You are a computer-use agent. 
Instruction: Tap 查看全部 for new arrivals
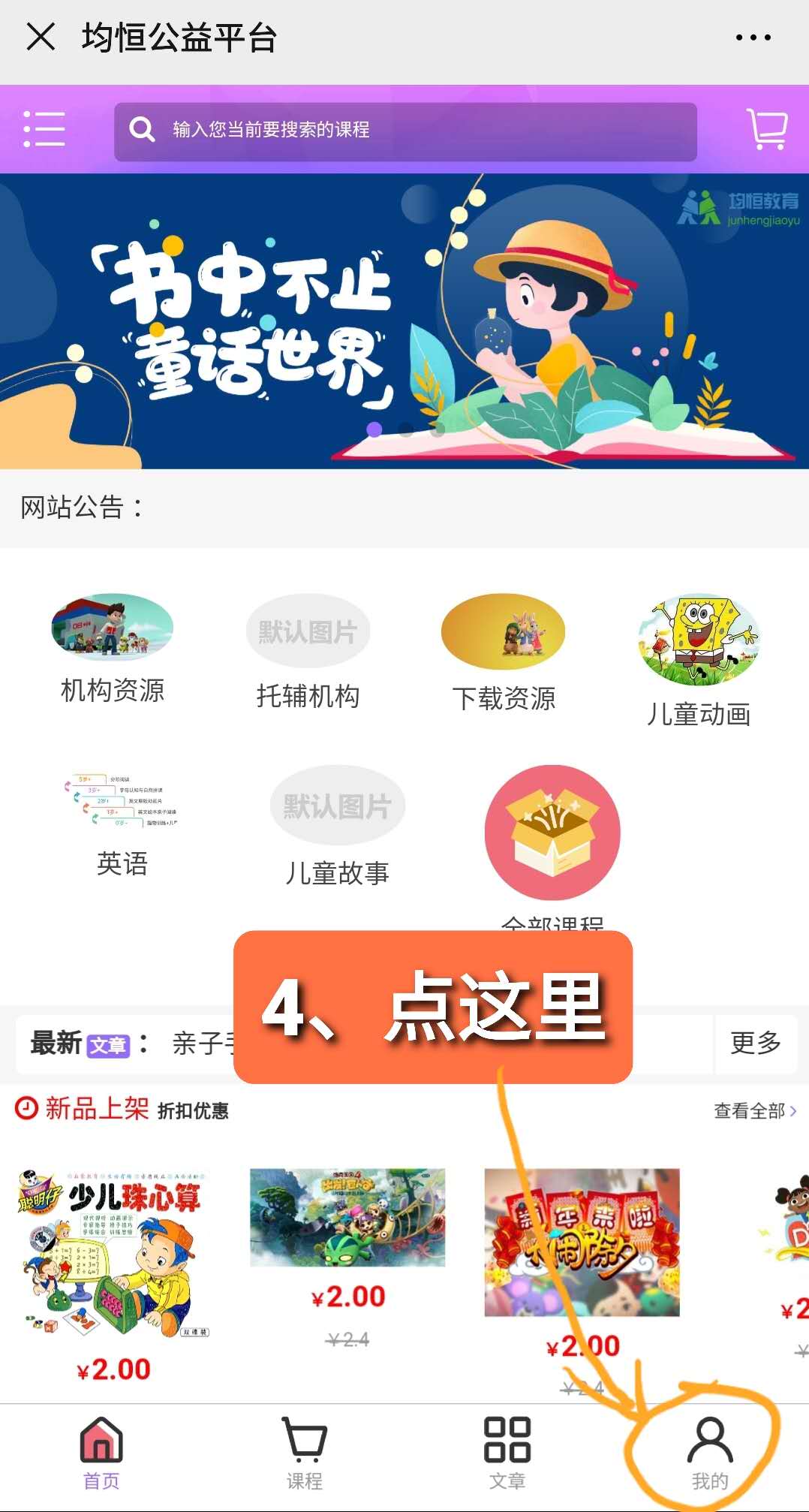[x=754, y=1110]
